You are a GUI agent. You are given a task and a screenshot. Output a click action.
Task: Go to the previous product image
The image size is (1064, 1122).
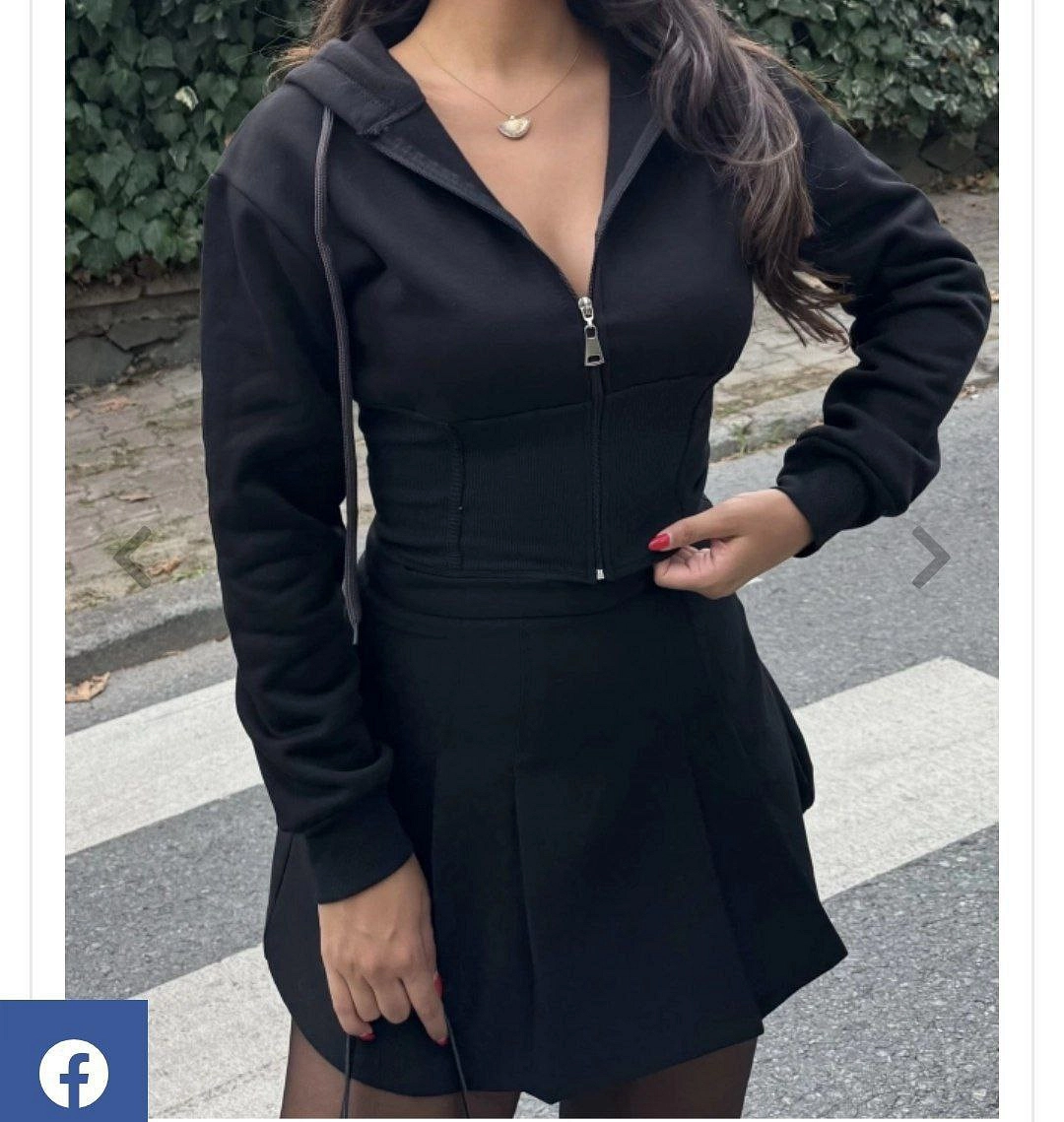134,558
